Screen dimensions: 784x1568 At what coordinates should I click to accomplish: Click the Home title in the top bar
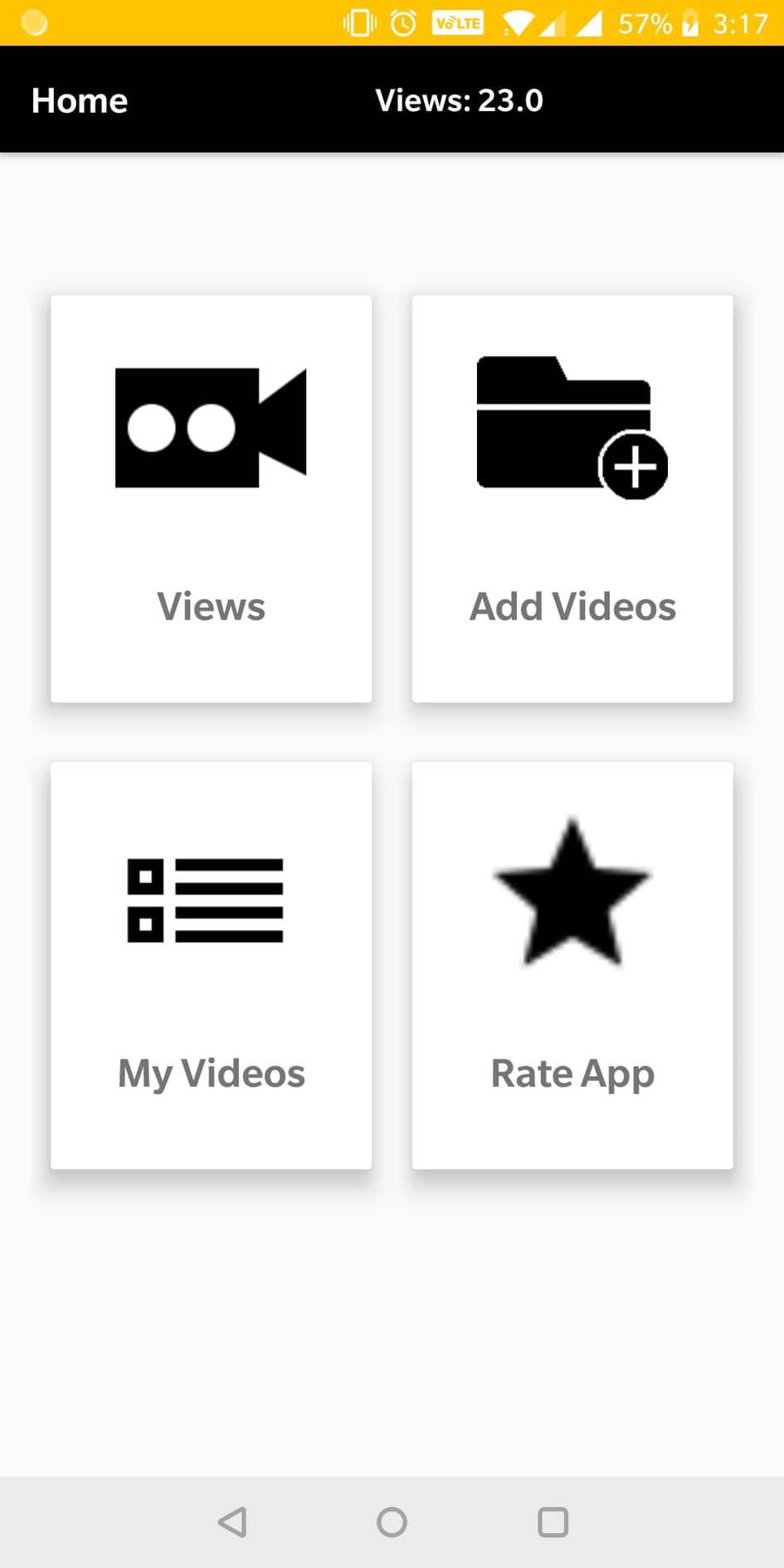[79, 100]
